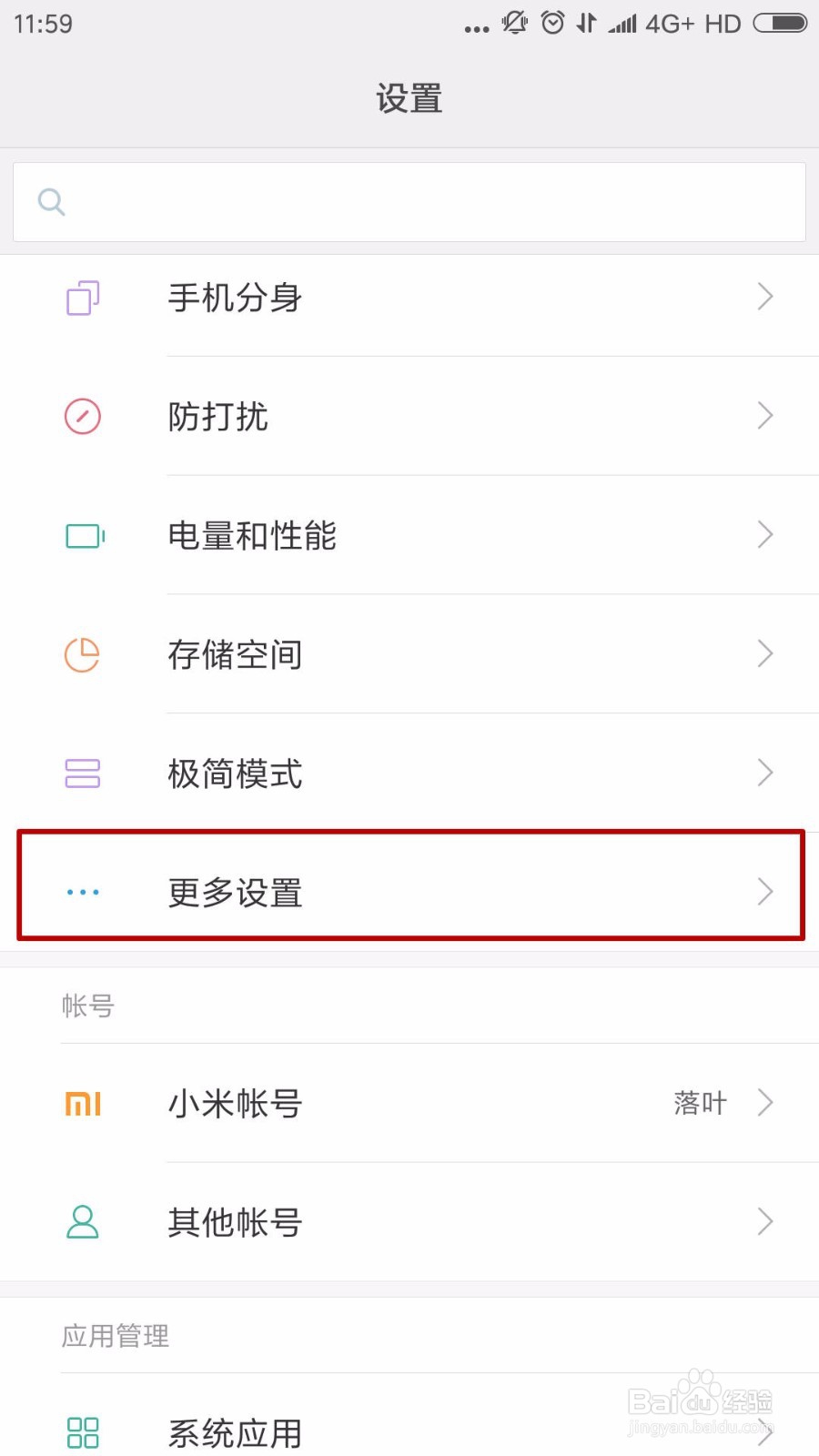Image resolution: width=819 pixels, height=1456 pixels.
Task: Tap the blue ellipsis icon next to 更多设置
Action: tap(82, 892)
